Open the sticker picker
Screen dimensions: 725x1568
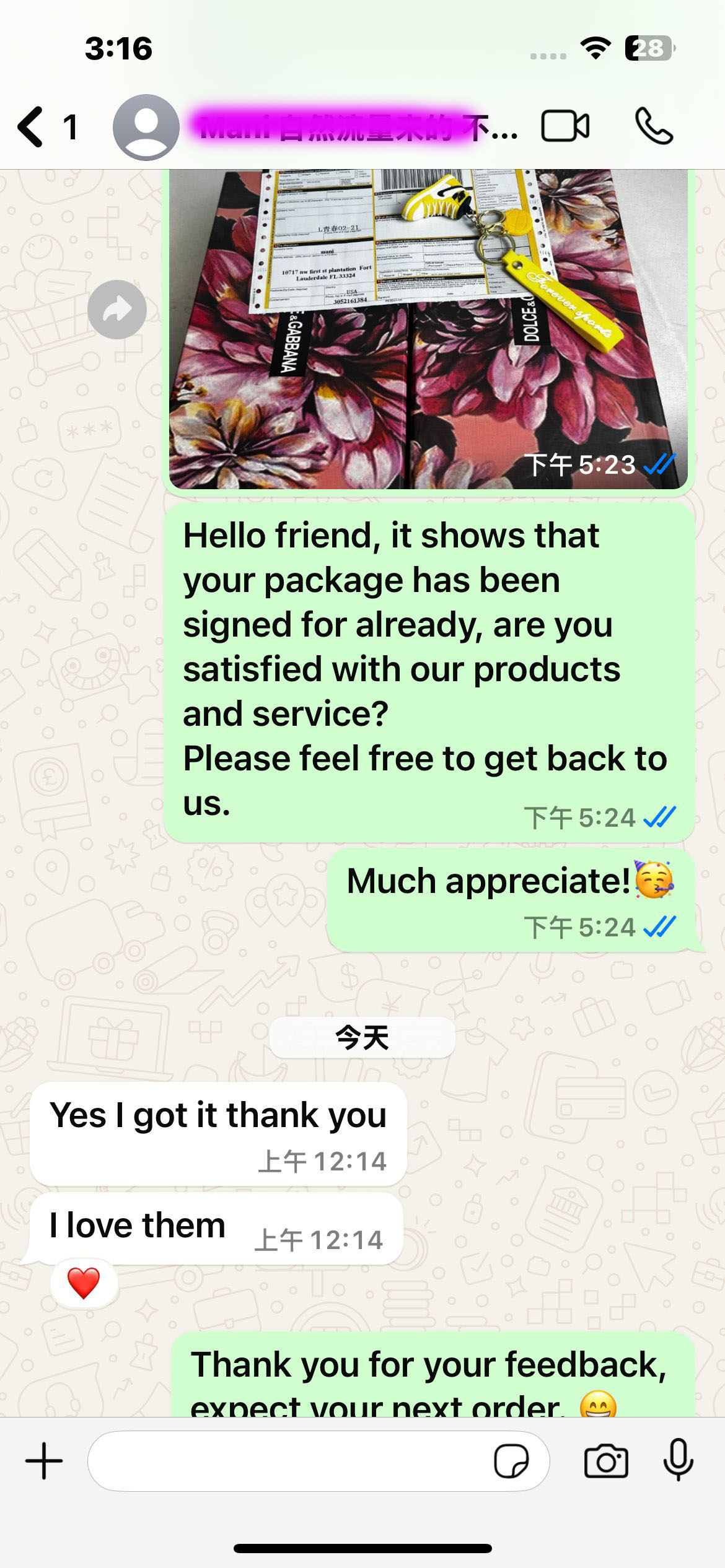511,1461
